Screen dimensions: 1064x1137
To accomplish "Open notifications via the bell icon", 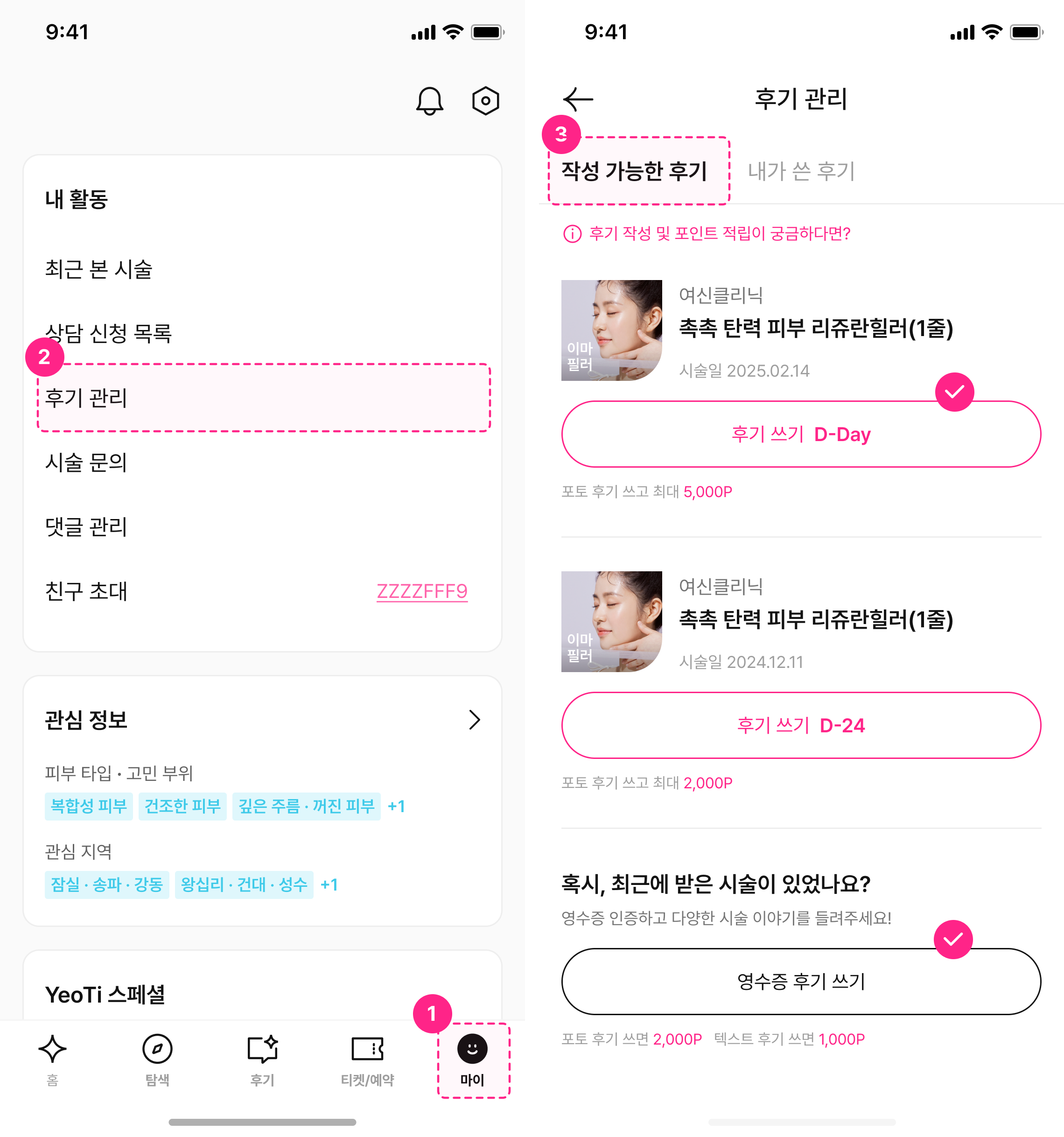I will 429,101.
